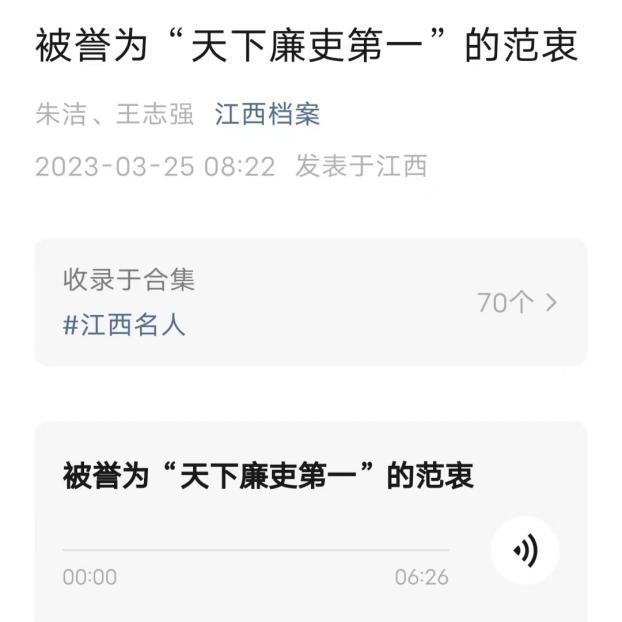622x622 pixels.
Task: Seek along the audio progress bar
Action: click(x=255, y=550)
